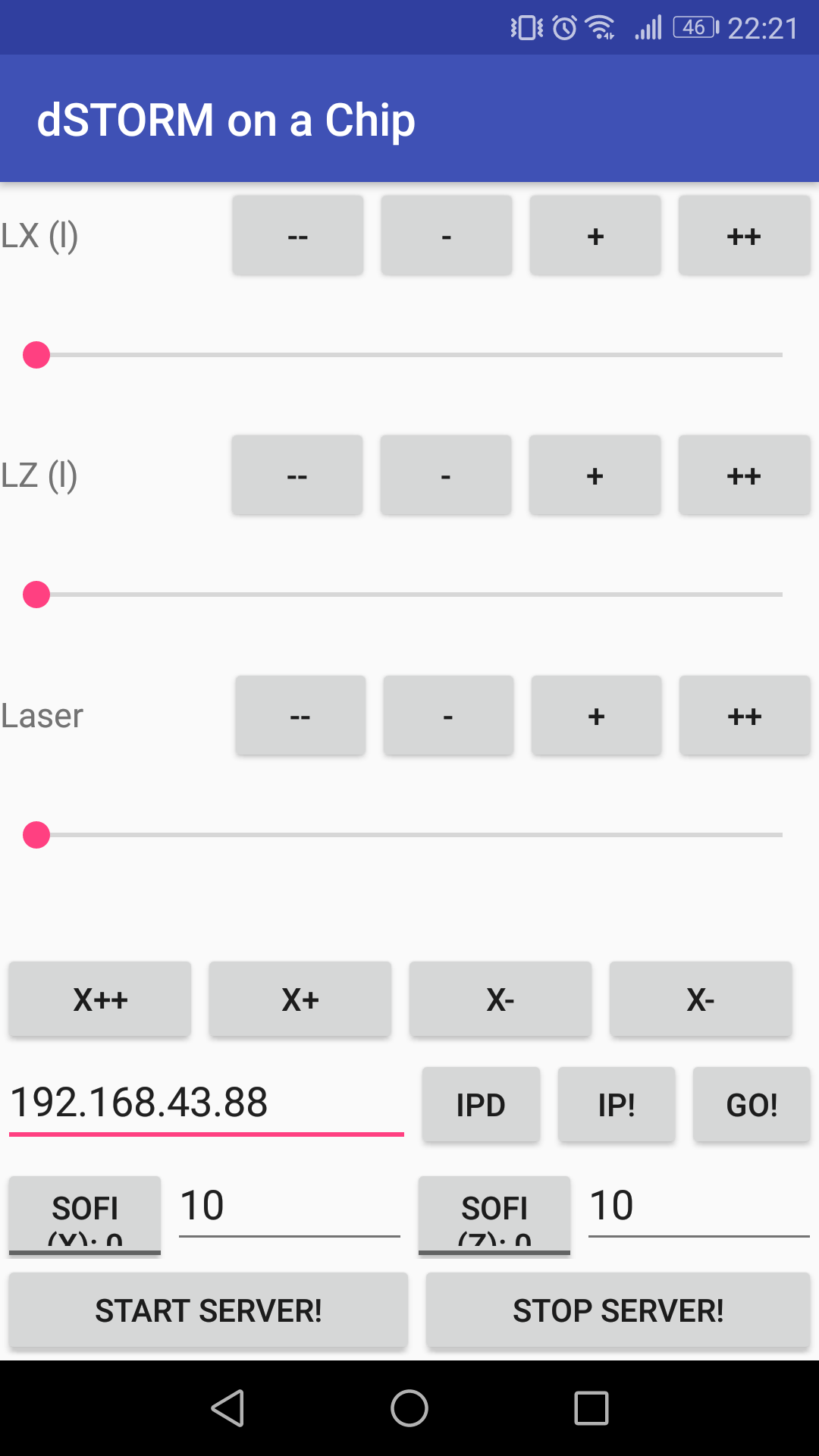Screen dimensions: 819x1456
Task: Tap the LX (I) slider track
Action: point(409,355)
